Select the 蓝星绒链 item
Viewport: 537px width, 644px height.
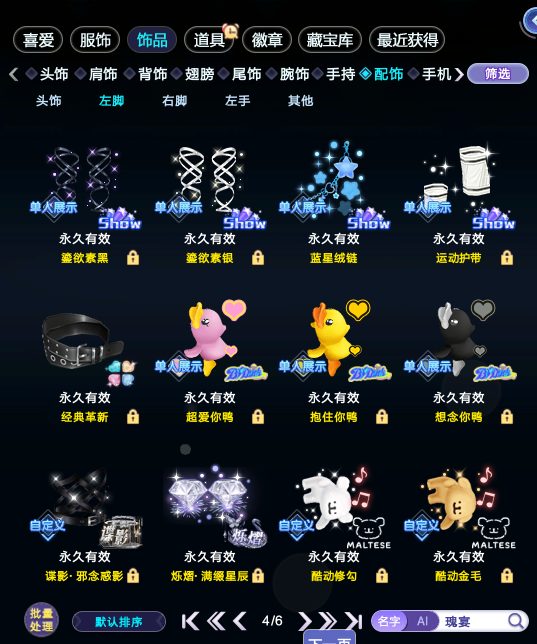[334, 203]
